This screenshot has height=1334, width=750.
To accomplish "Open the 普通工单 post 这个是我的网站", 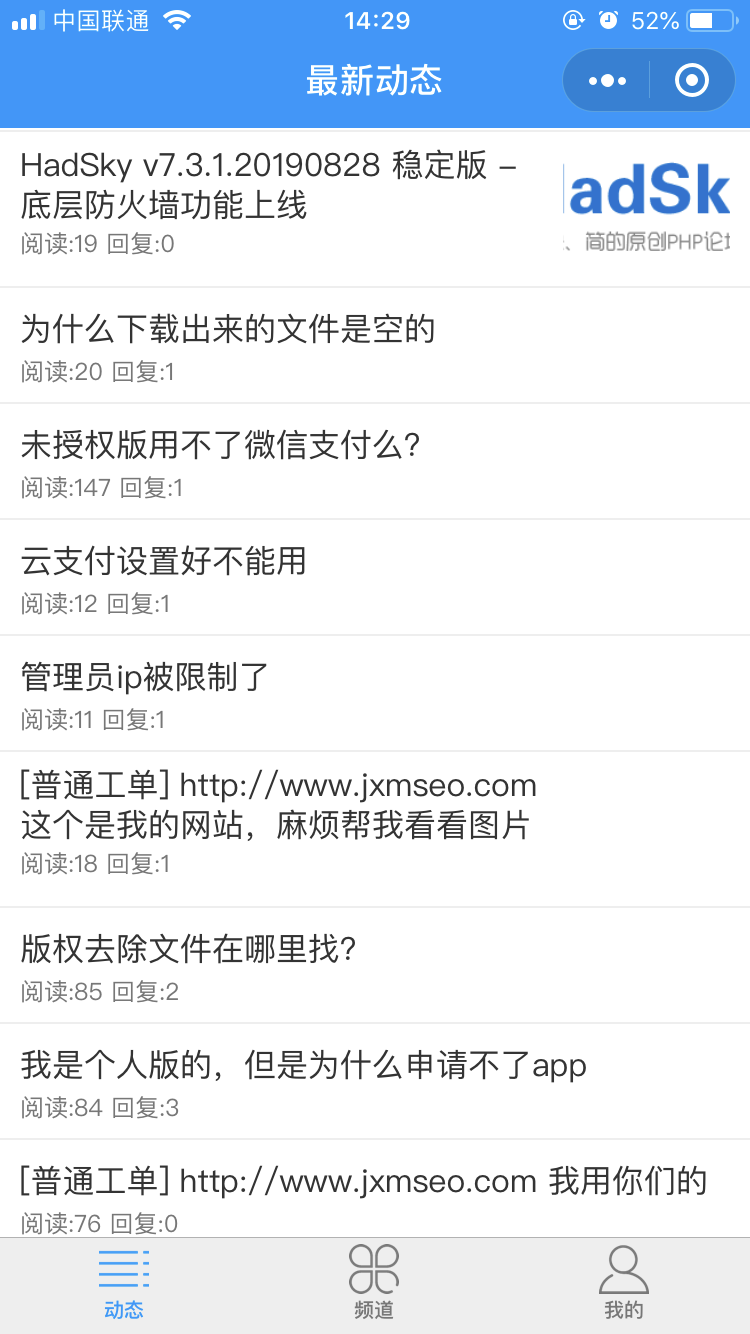I will click(x=278, y=806).
